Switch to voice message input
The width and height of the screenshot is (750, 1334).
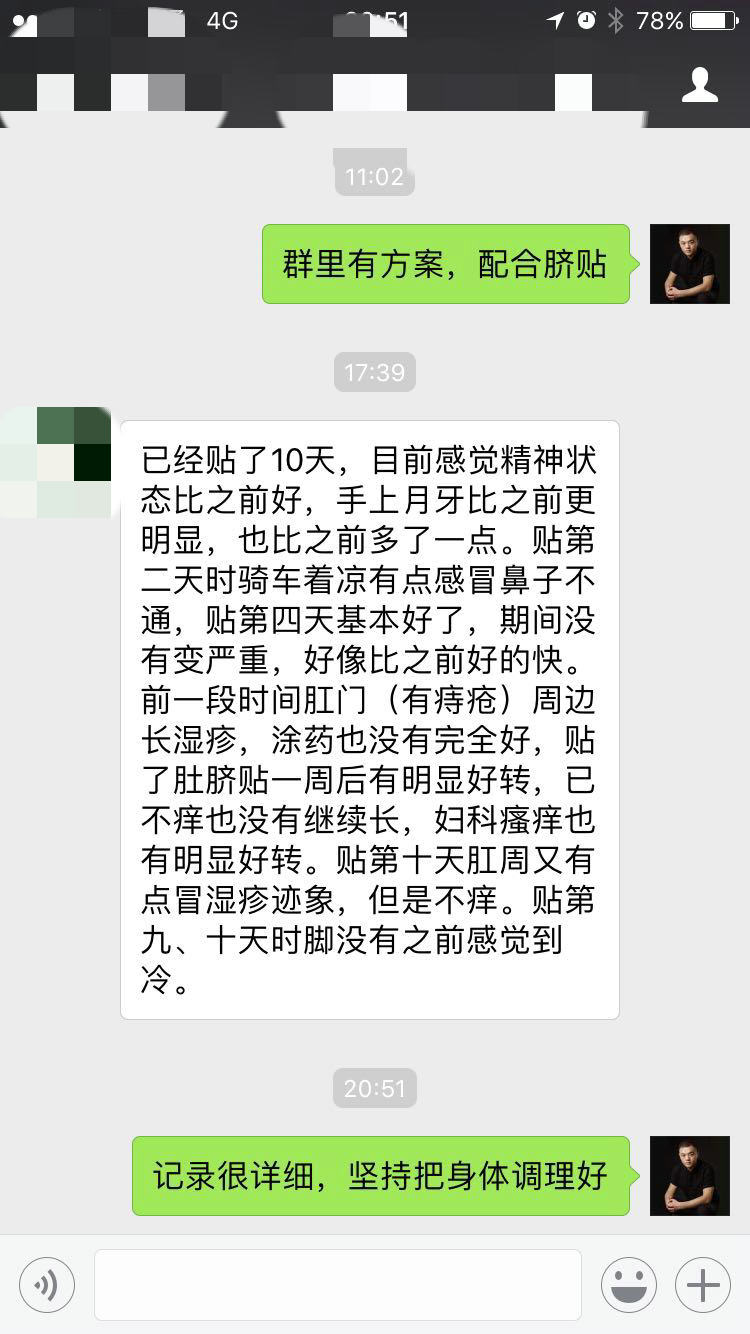click(x=47, y=1284)
